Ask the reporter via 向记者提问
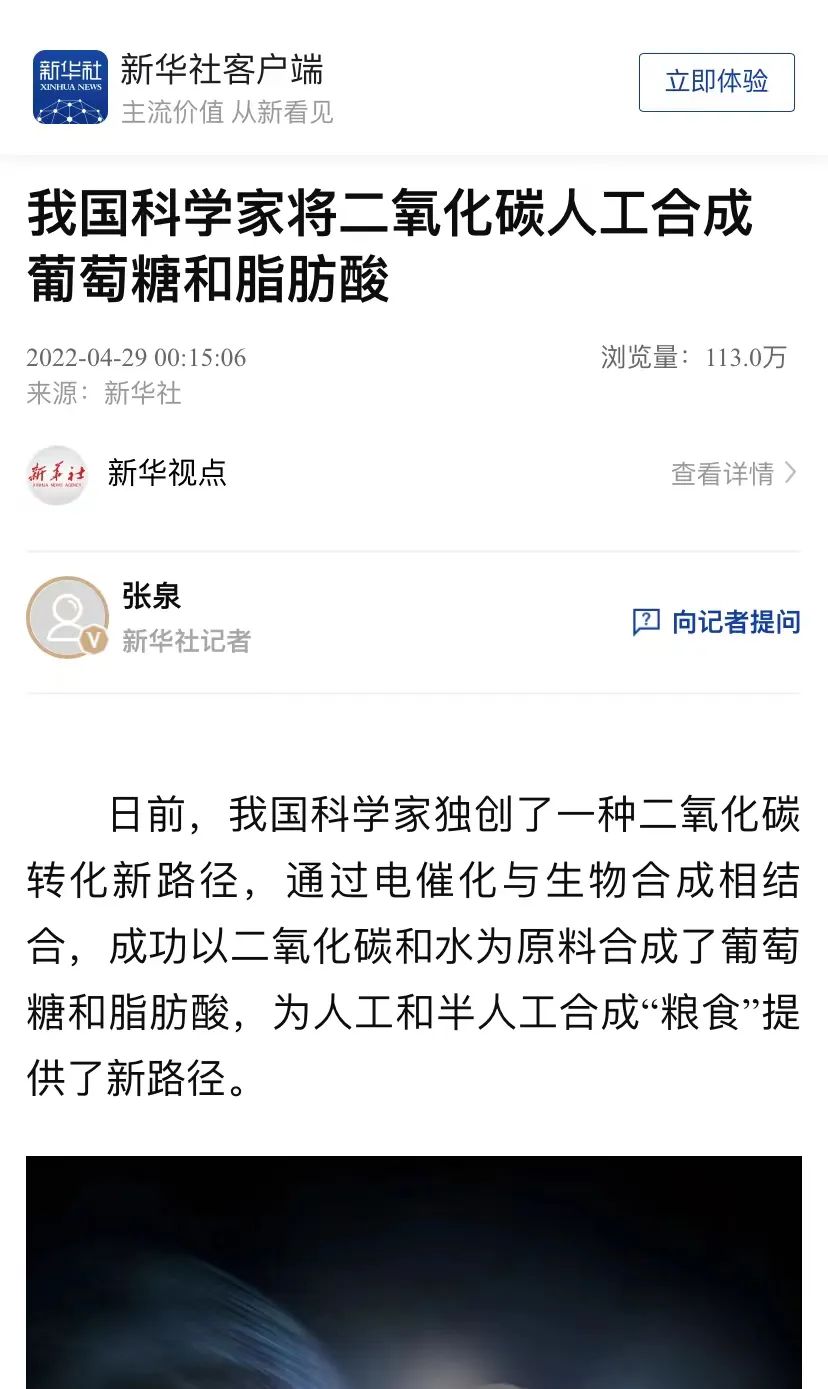828x1389 pixels. (x=717, y=621)
